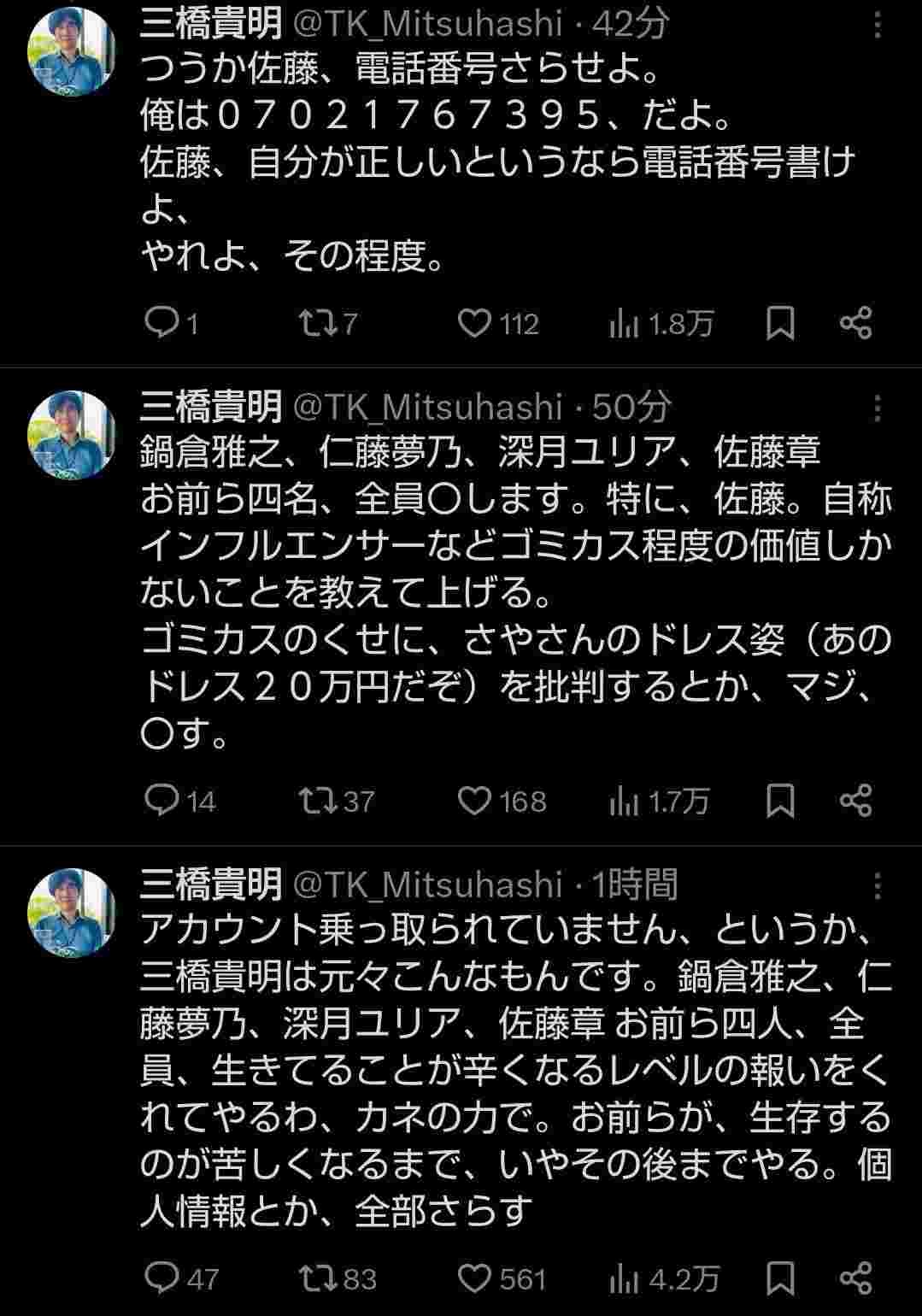Viewport: 922px width, 1316px height.
Task: Open overflow menu on the 42分 tweet
Action: click(x=877, y=26)
